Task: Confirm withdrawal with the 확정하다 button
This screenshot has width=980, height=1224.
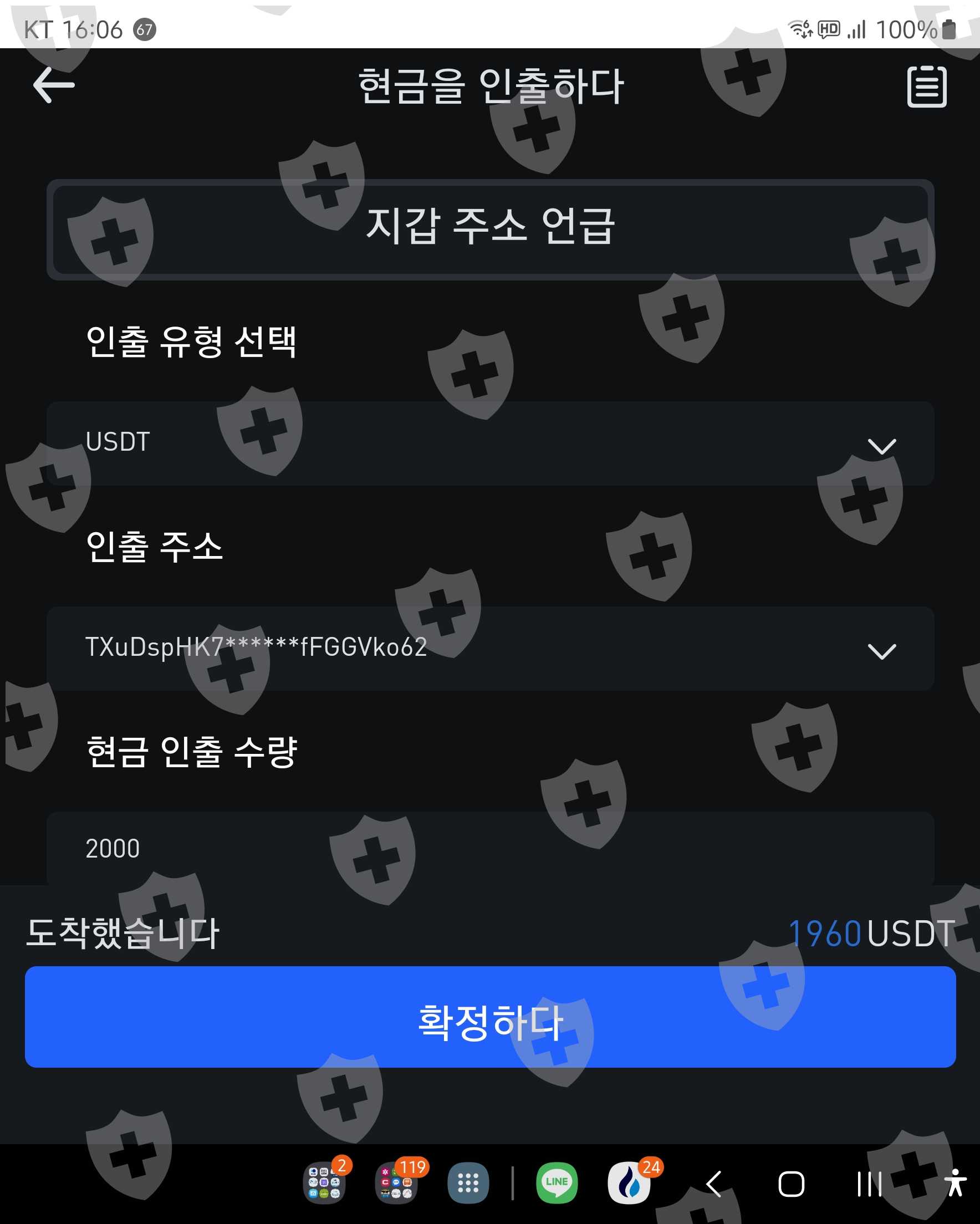Action: coord(490,1017)
